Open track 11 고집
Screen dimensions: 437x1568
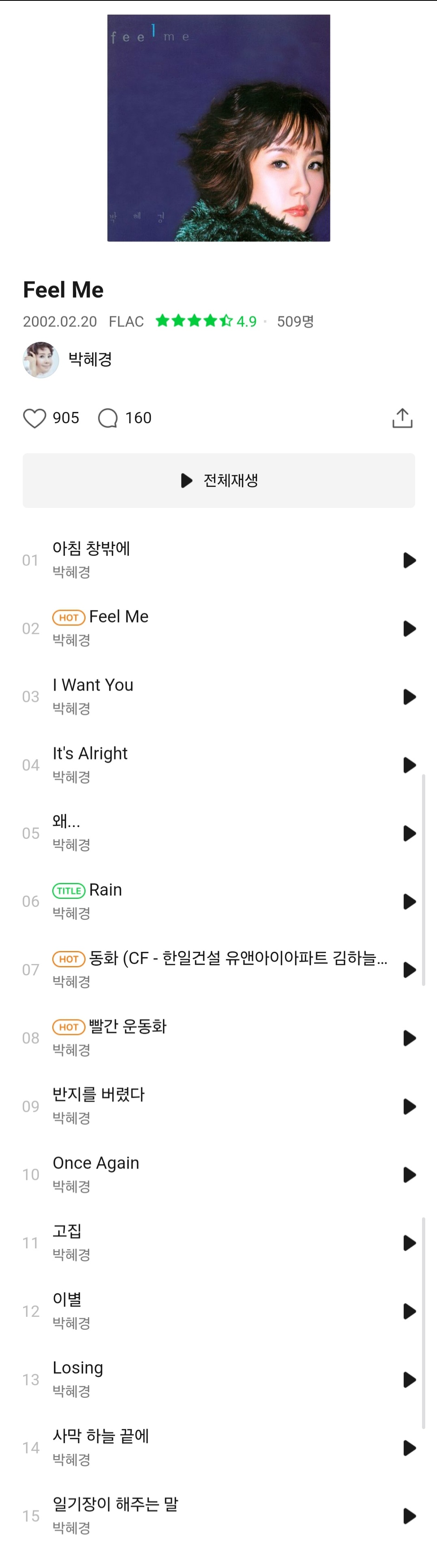67,1231
